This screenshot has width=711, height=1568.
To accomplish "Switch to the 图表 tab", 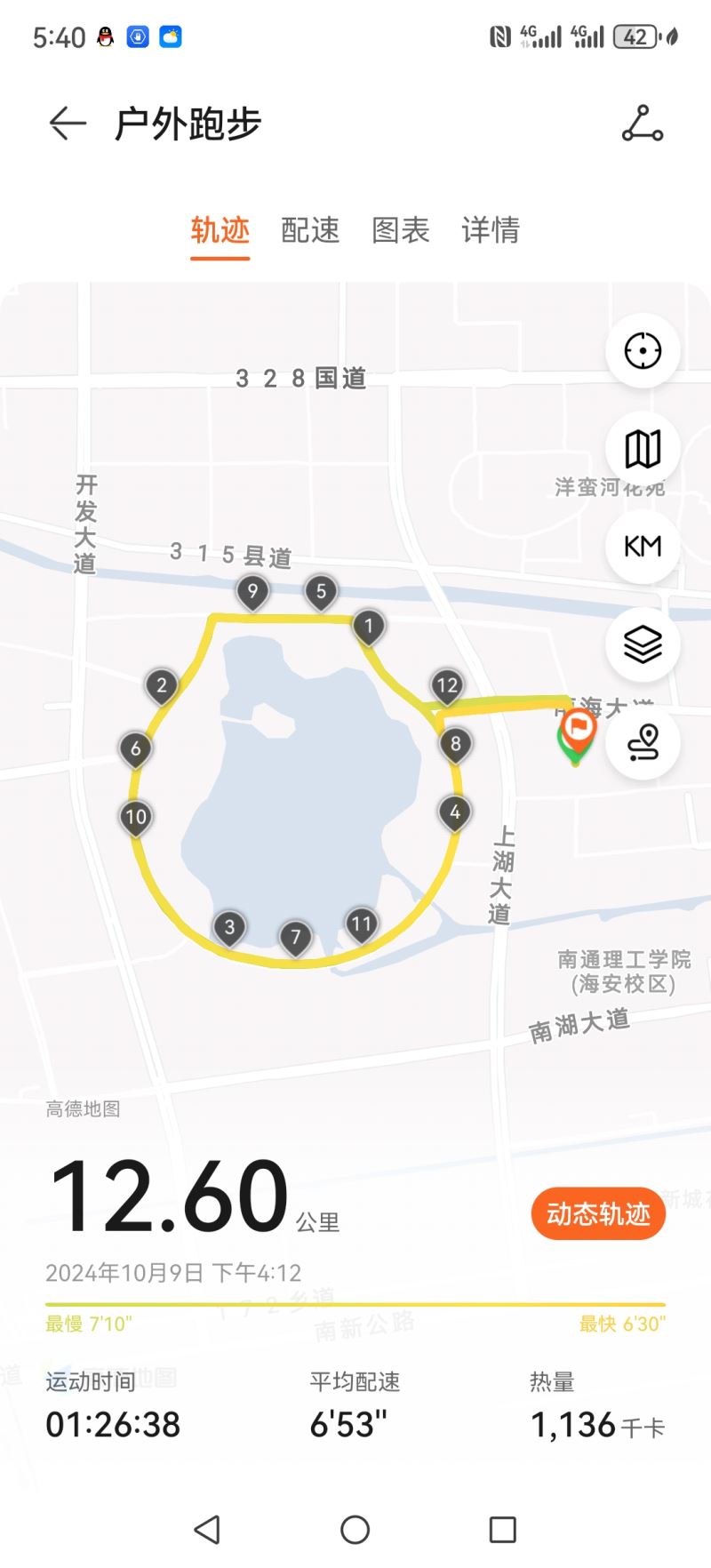I will tap(401, 230).
